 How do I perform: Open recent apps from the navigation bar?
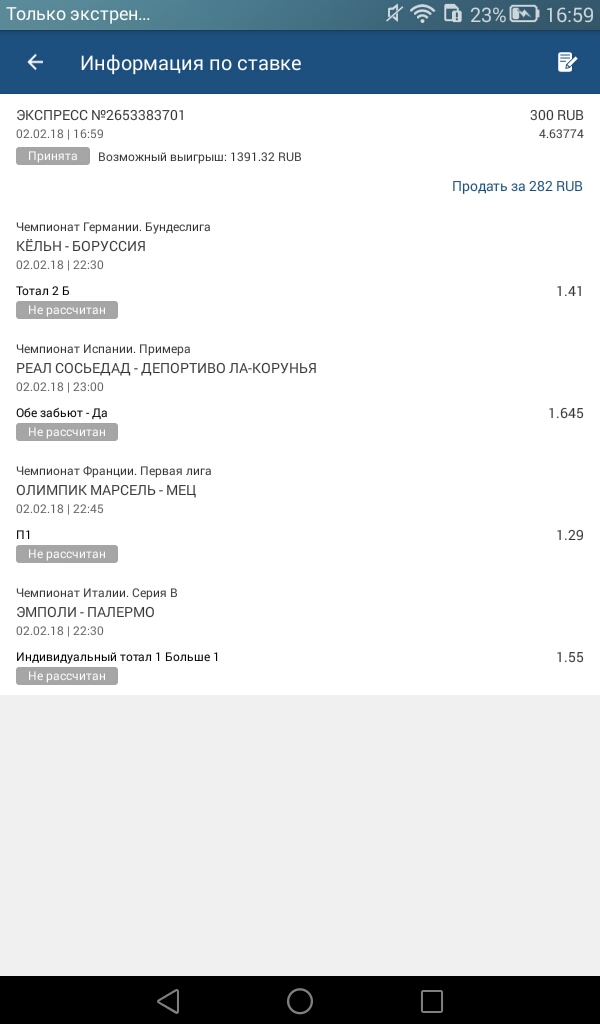[431, 1000]
